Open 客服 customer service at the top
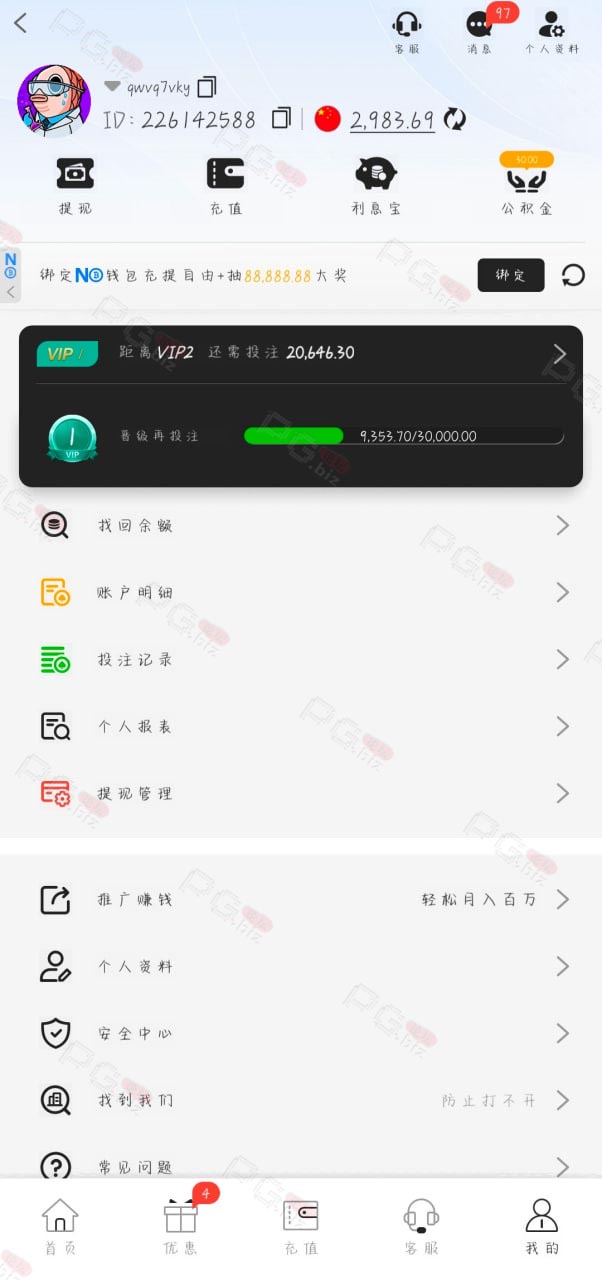Viewport: 602px width, 1280px height. point(406,32)
